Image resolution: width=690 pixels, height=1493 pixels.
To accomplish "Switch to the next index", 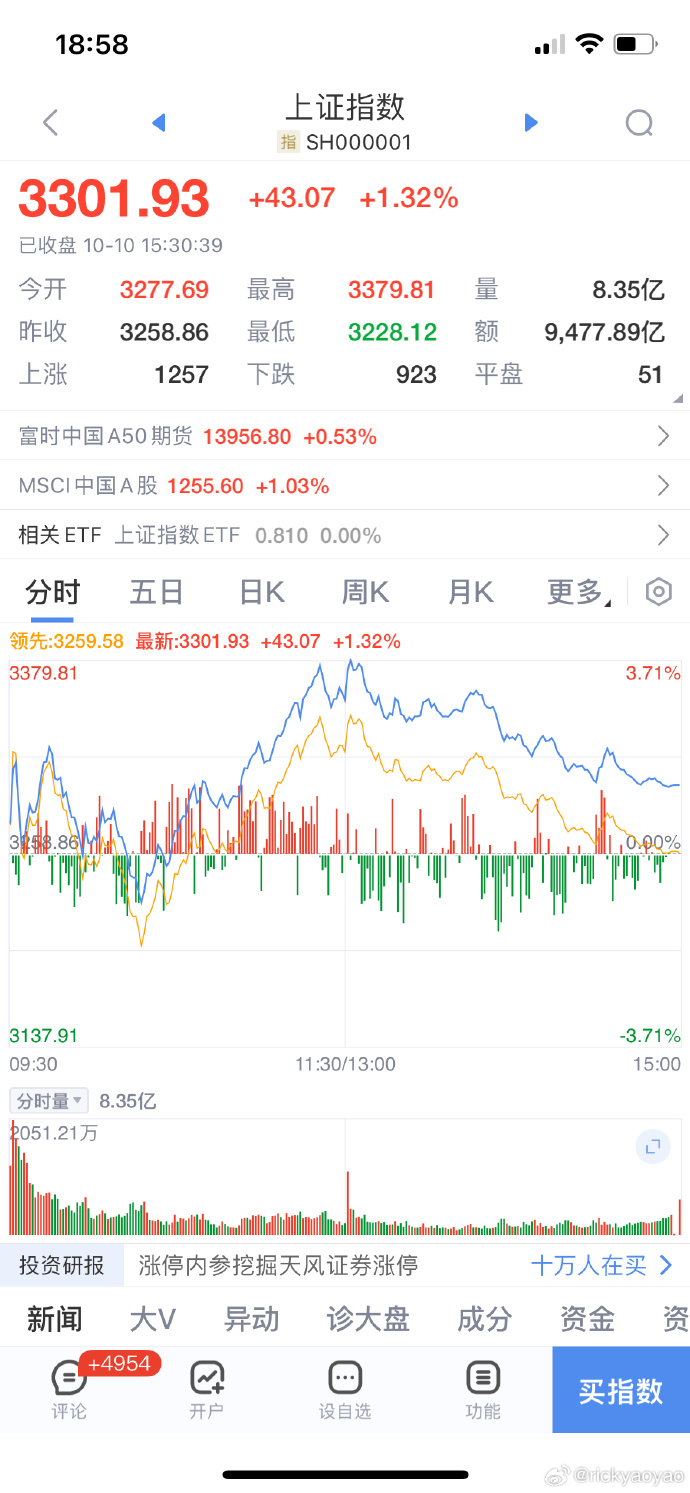I will 531,123.
